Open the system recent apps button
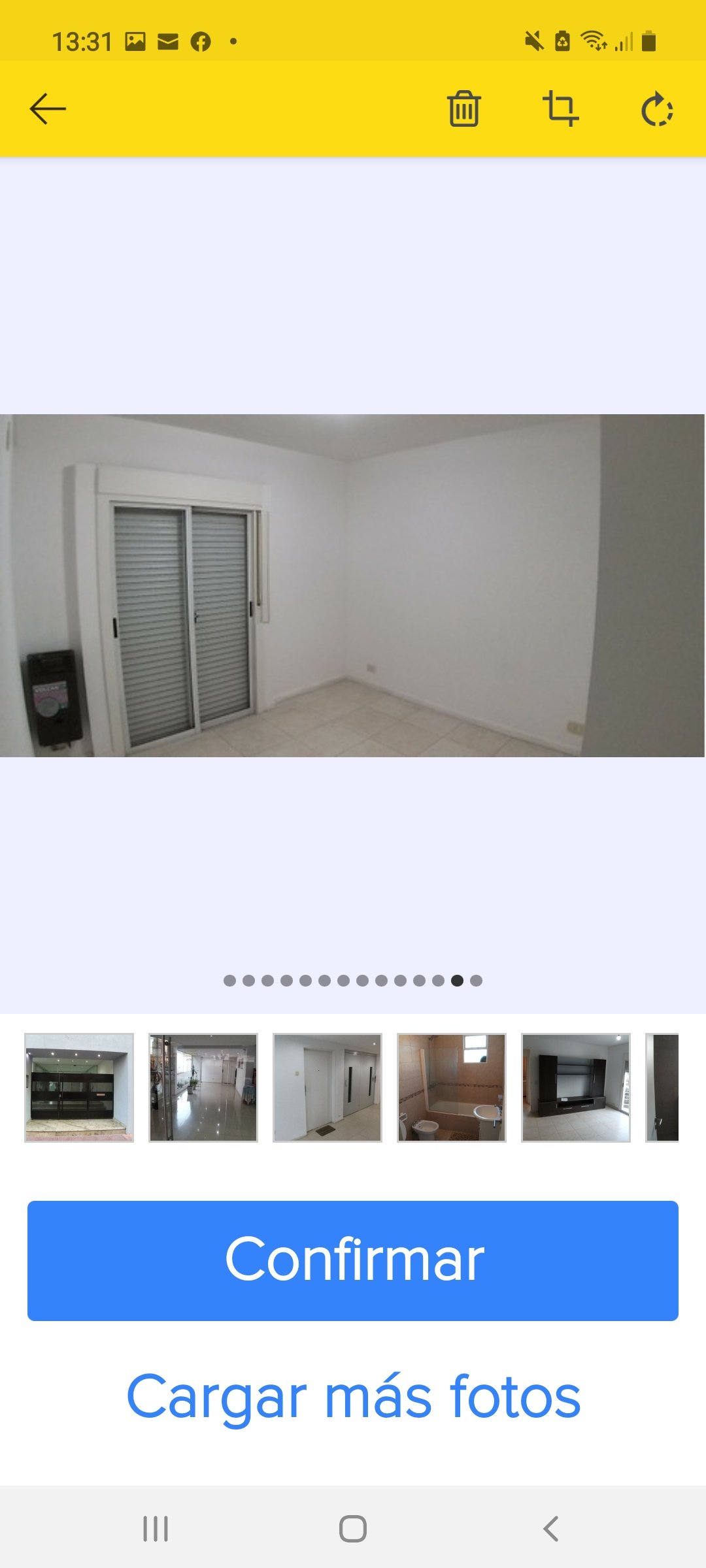The image size is (706, 1568). tap(156, 1529)
